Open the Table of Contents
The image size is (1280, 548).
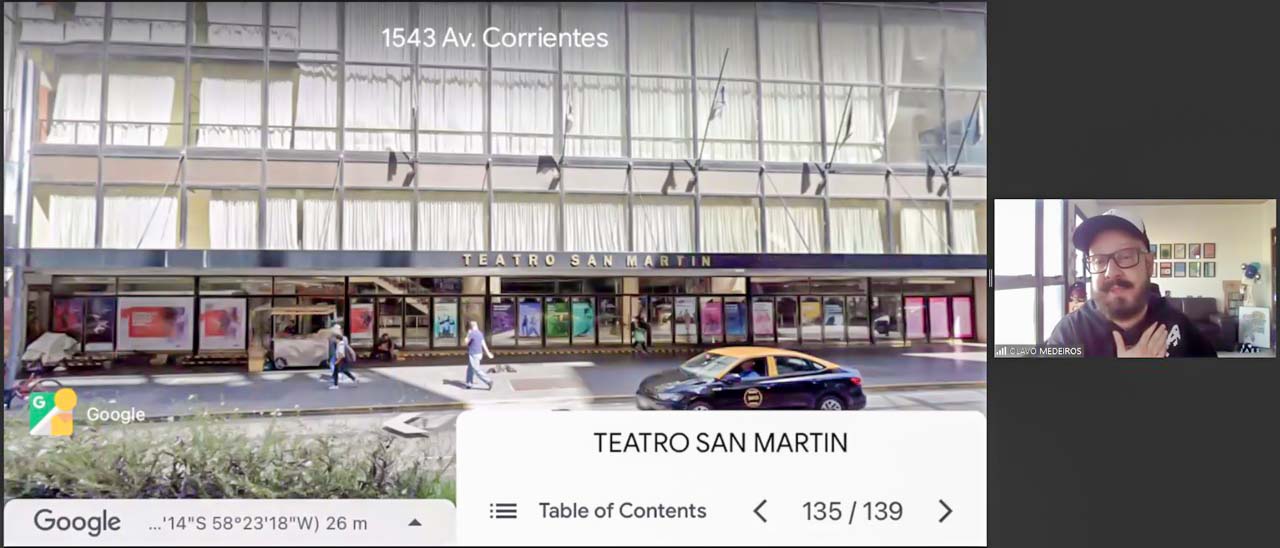[599, 511]
